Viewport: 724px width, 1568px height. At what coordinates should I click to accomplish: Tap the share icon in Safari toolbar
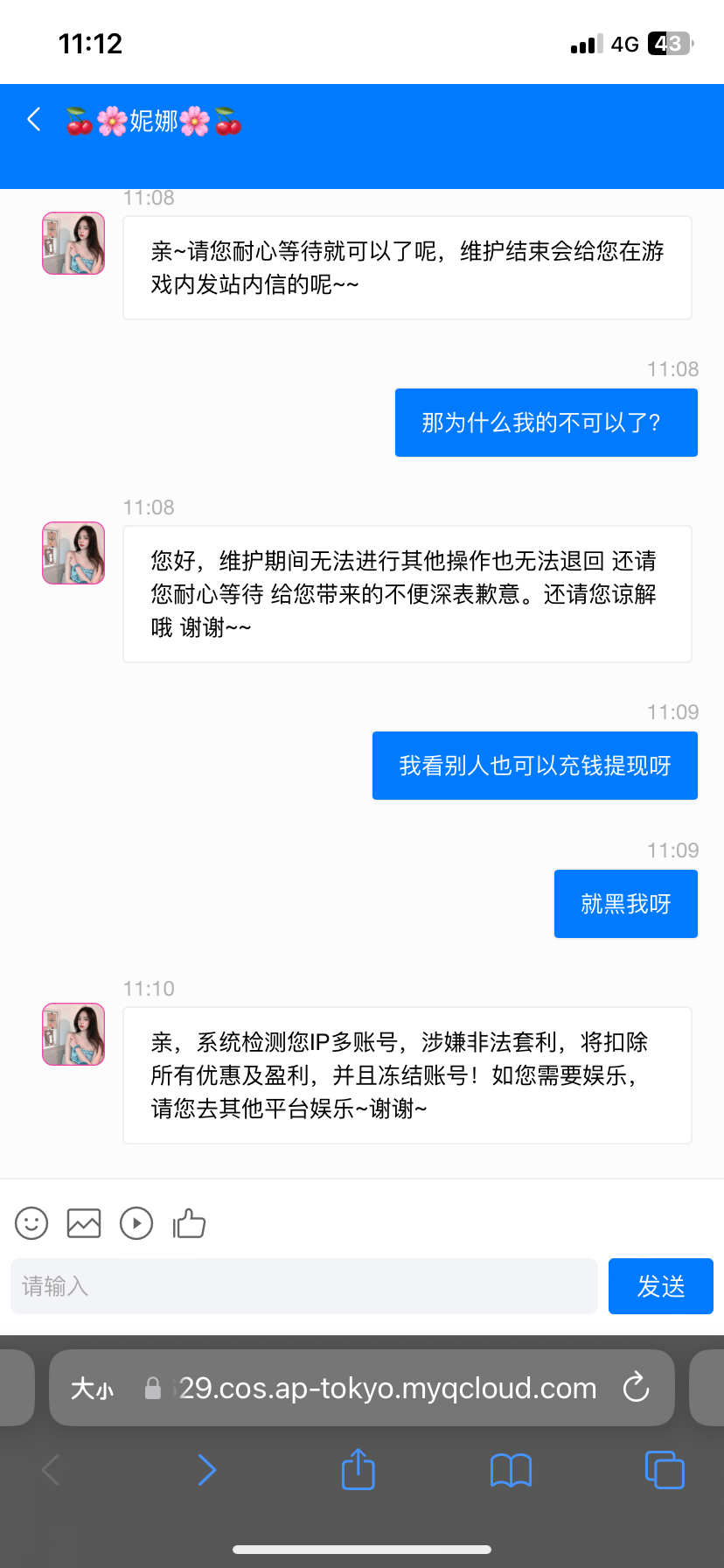point(358,1470)
